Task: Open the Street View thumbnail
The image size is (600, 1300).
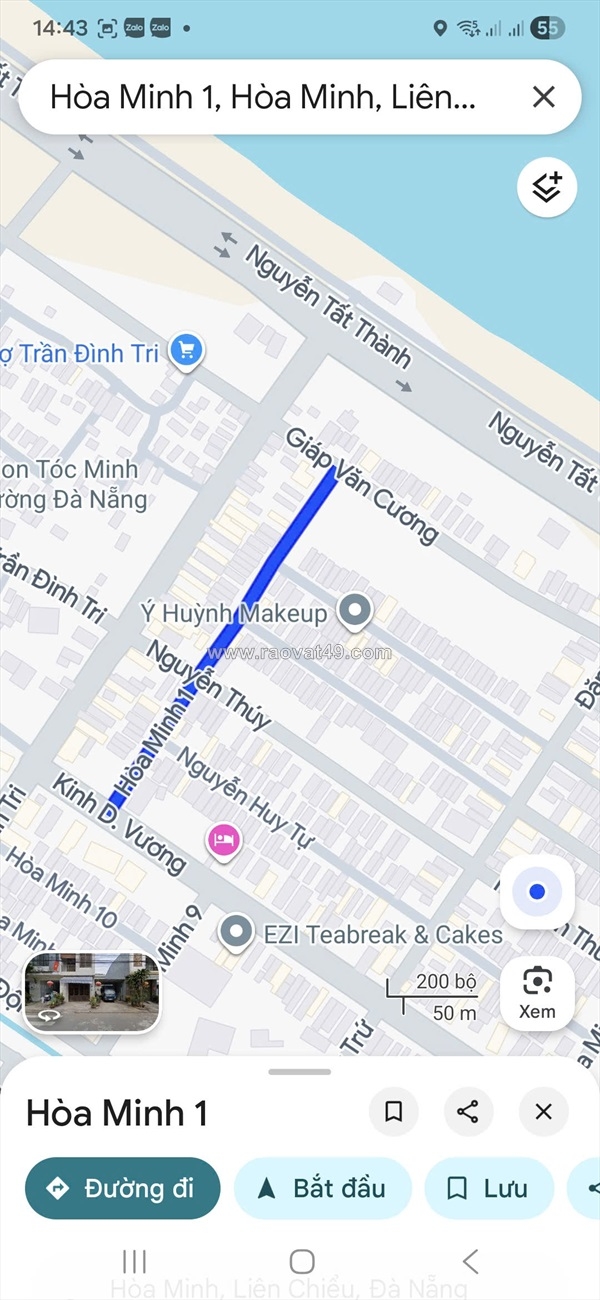Action: coord(92,992)
